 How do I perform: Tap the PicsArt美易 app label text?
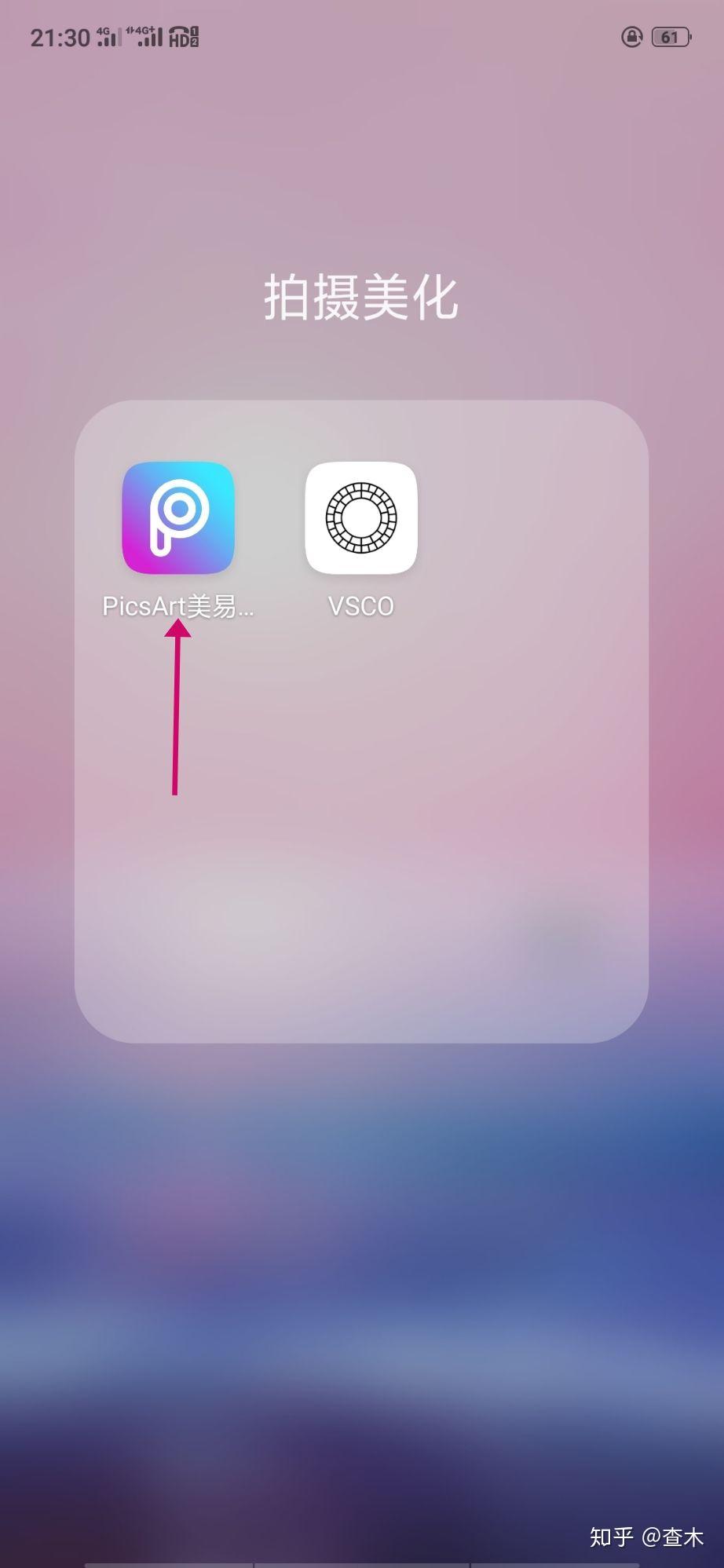[179, 605]
